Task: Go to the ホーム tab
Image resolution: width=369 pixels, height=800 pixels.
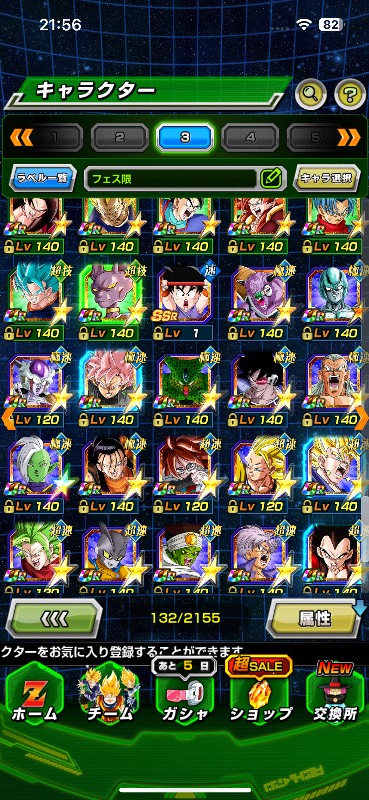Action: point(35,696)
